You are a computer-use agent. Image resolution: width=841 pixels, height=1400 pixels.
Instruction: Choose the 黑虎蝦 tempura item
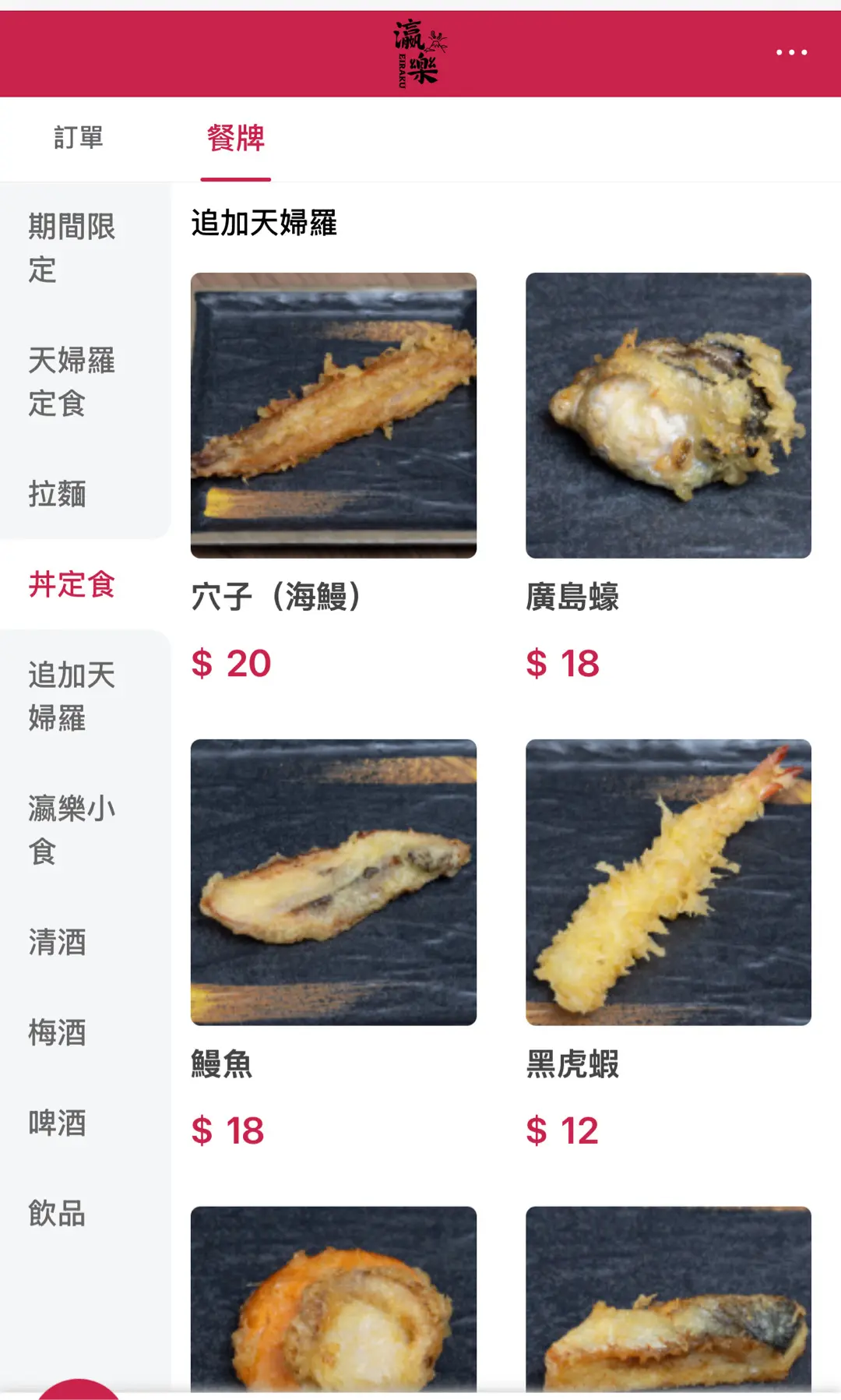click(668, 882)
